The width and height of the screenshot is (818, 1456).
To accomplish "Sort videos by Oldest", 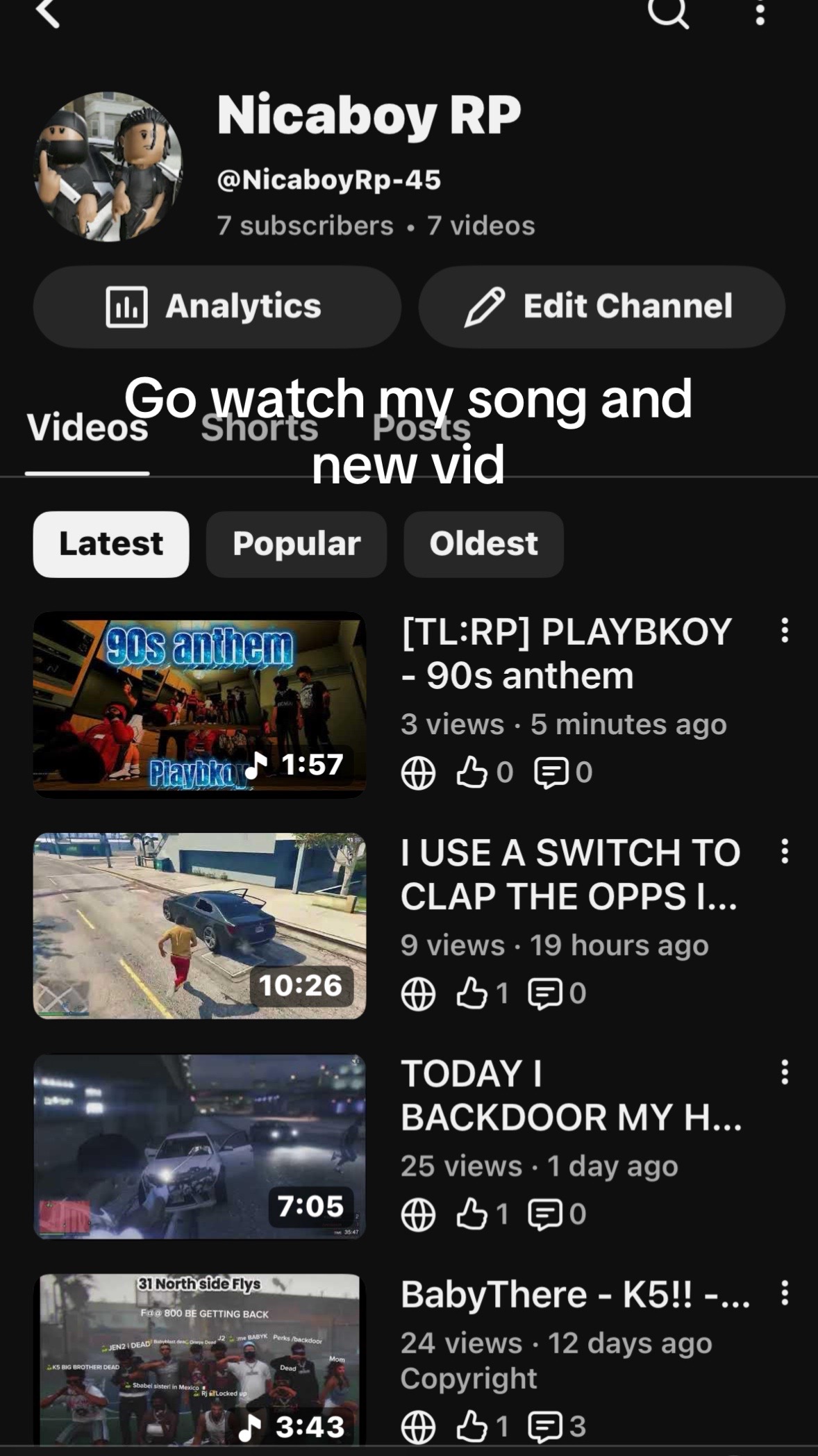I will (484, 544).
